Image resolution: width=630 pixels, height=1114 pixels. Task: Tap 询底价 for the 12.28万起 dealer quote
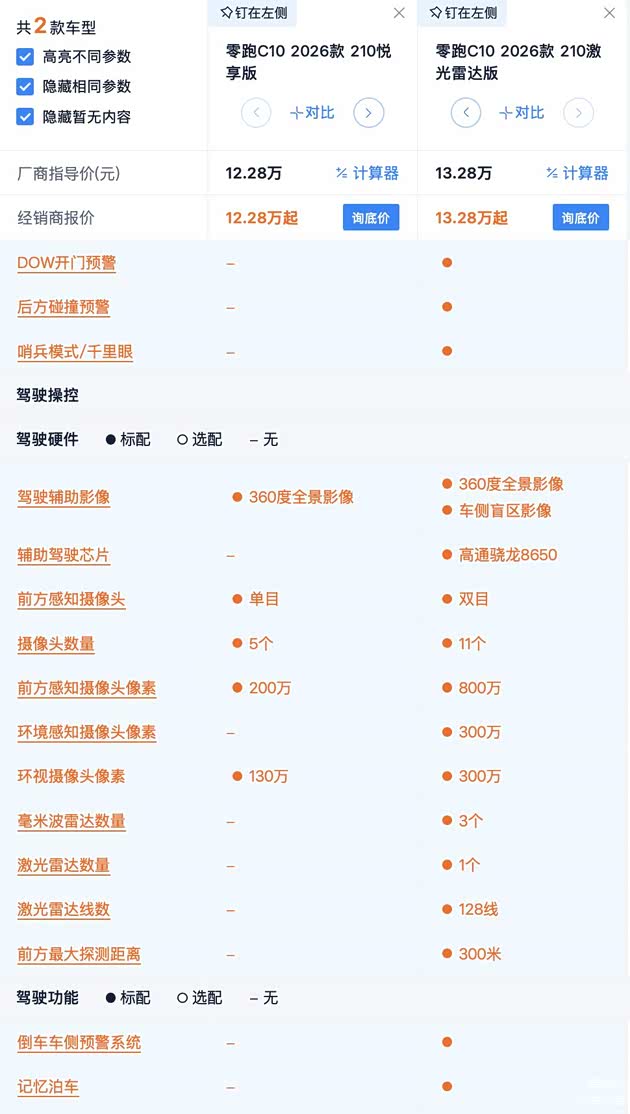click(370, 217)
